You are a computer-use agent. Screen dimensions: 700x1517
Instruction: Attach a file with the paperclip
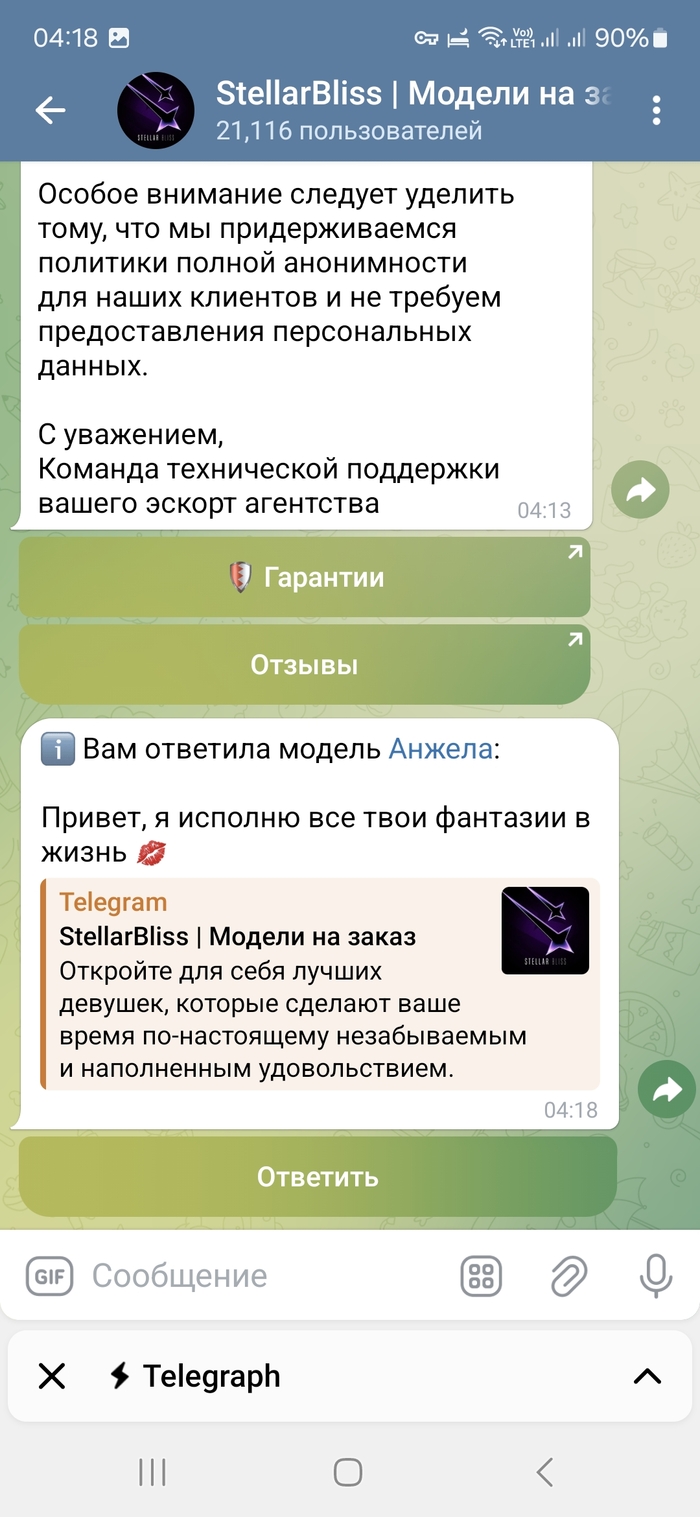click(569, 1275)
